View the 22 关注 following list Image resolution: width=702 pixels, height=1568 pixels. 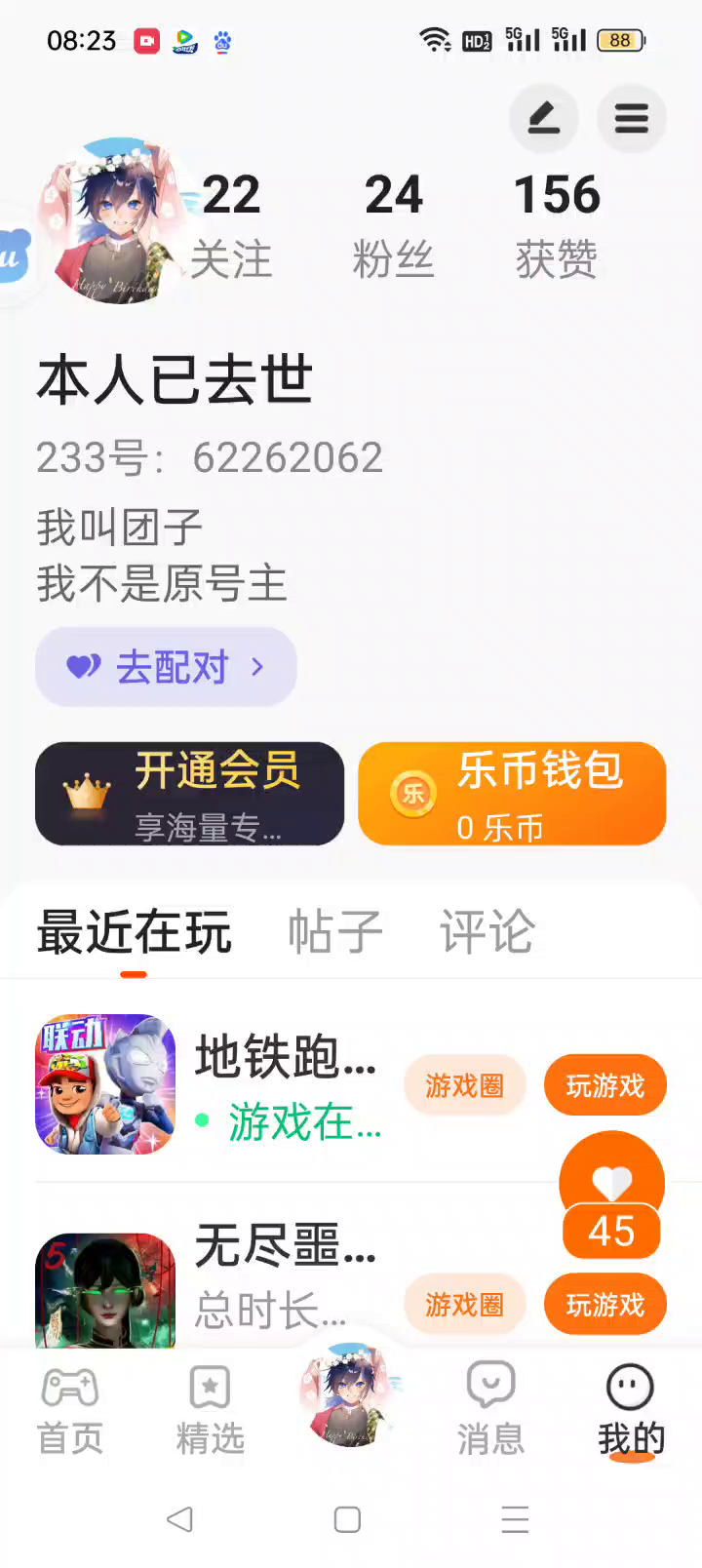click(x=231, y=225)
